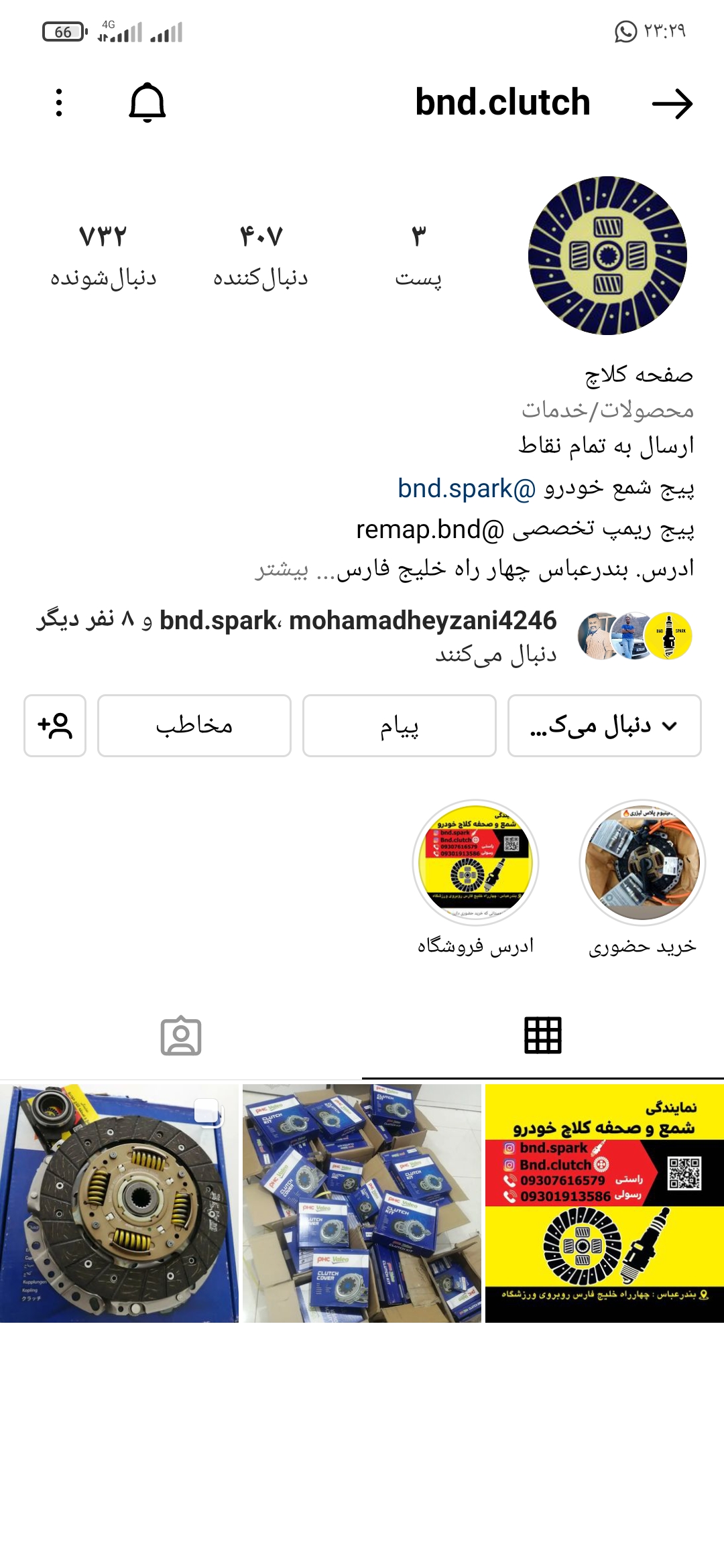The width and height of the screenshot is (724, 1568).
Task: Tap the مخاطب contact button
Action: coord(194,726)
